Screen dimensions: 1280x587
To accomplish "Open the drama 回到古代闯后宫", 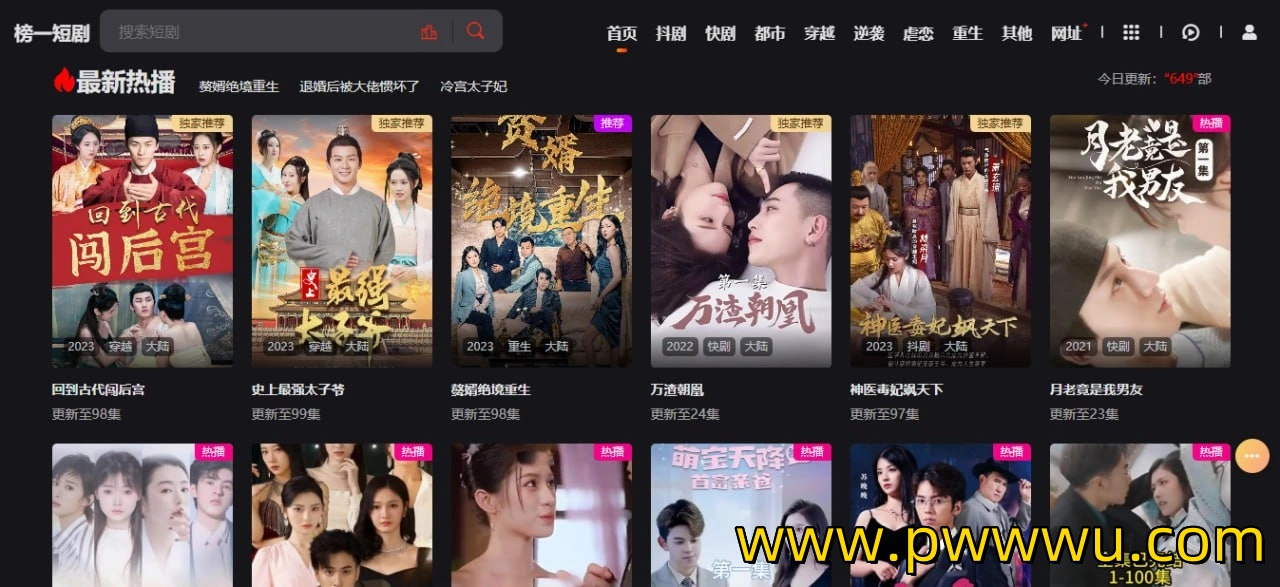I will [x=142, y=241].
